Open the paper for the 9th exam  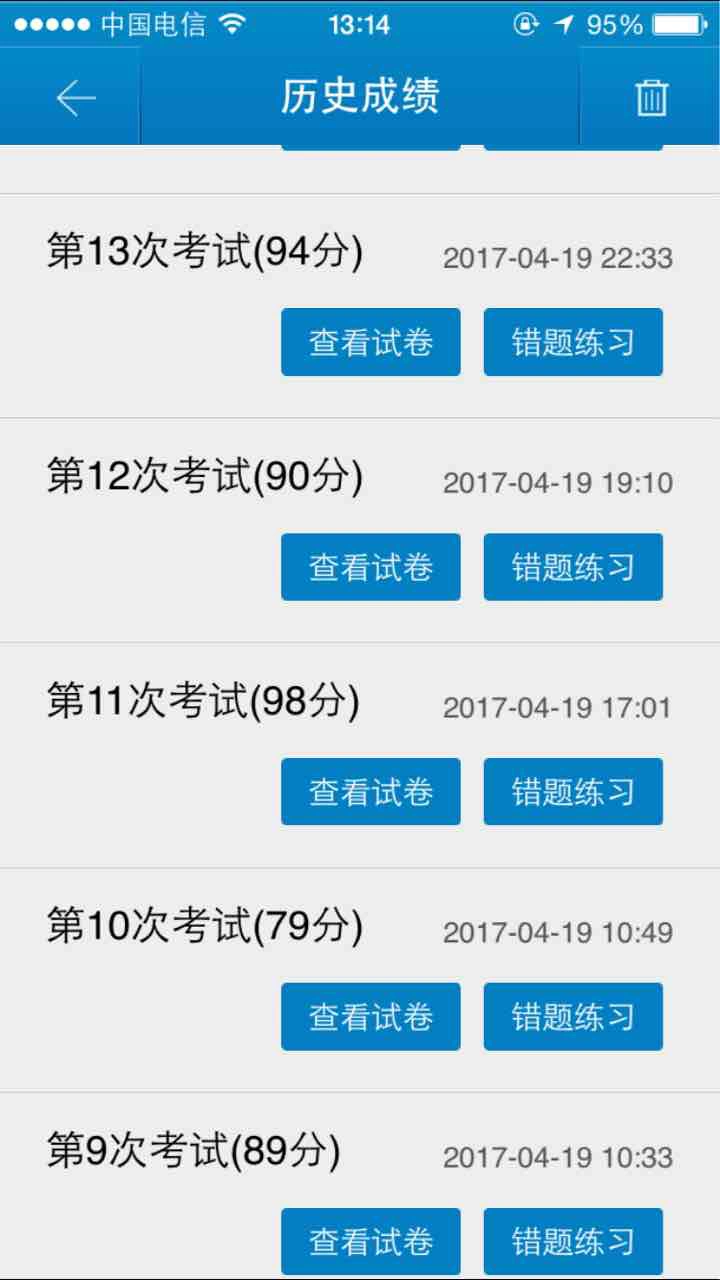(371, 1241)
